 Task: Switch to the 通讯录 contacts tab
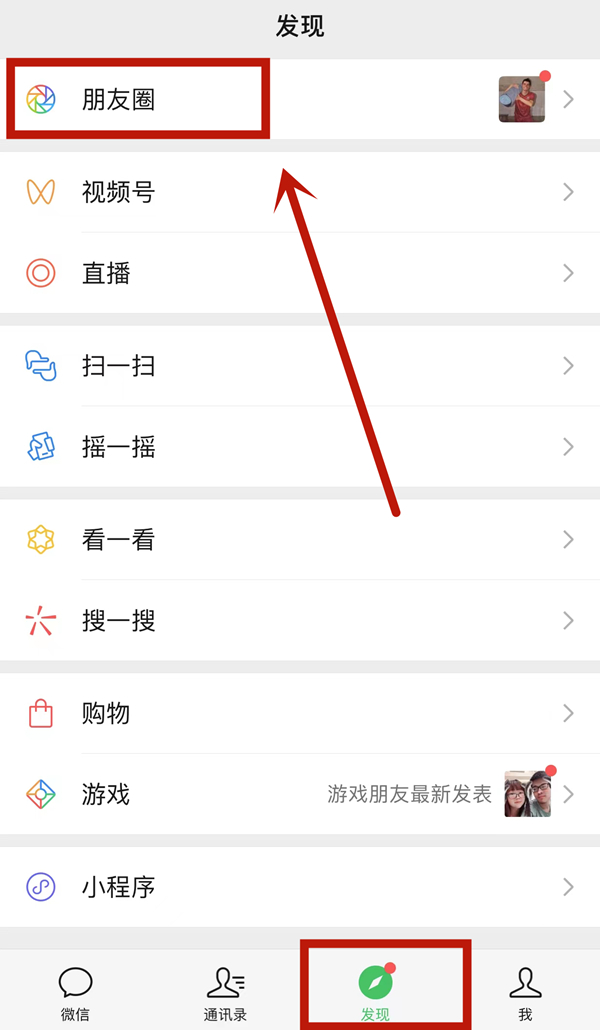tap(225, 992)
